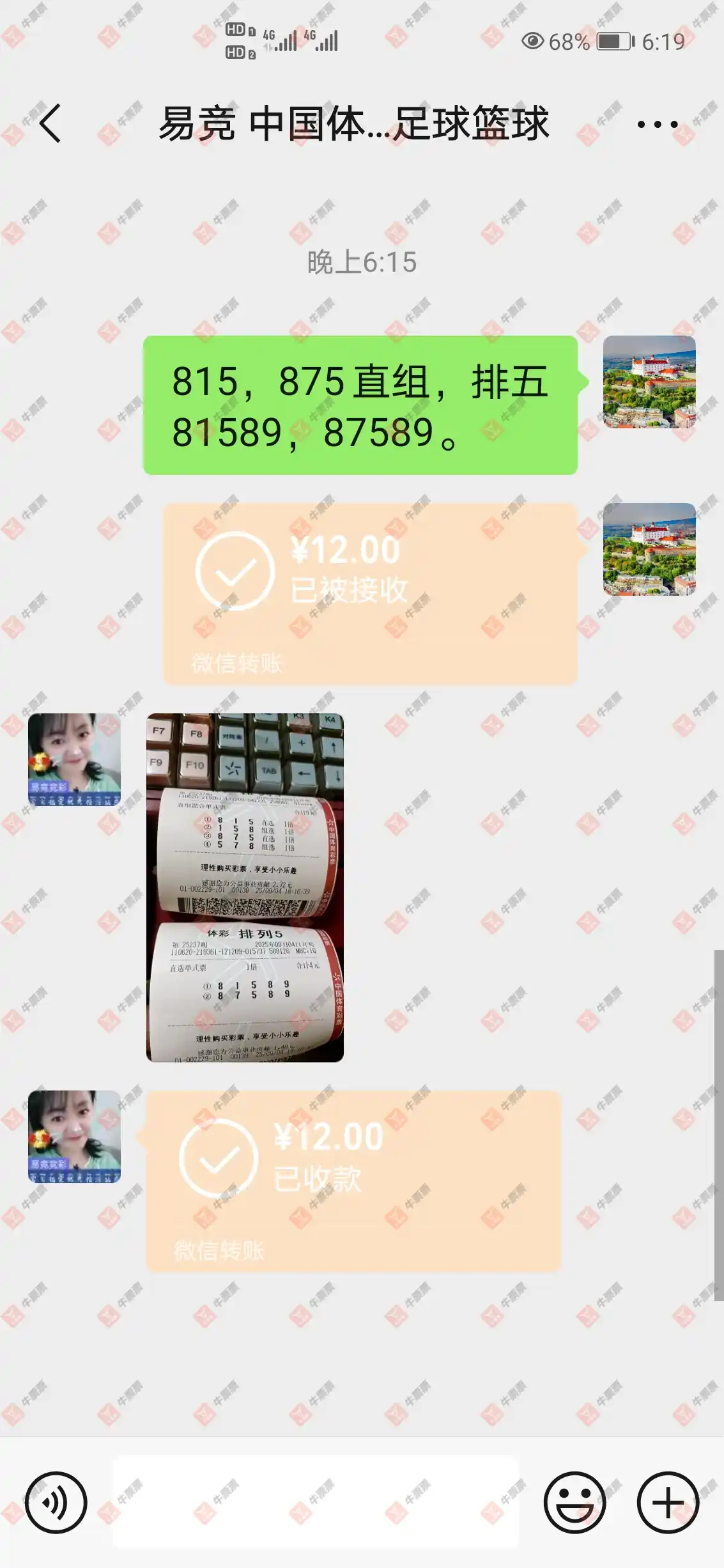This screenshot has width=724, height=1568.
Task: Open the plus attachments menu
Action: (668, 1502)
